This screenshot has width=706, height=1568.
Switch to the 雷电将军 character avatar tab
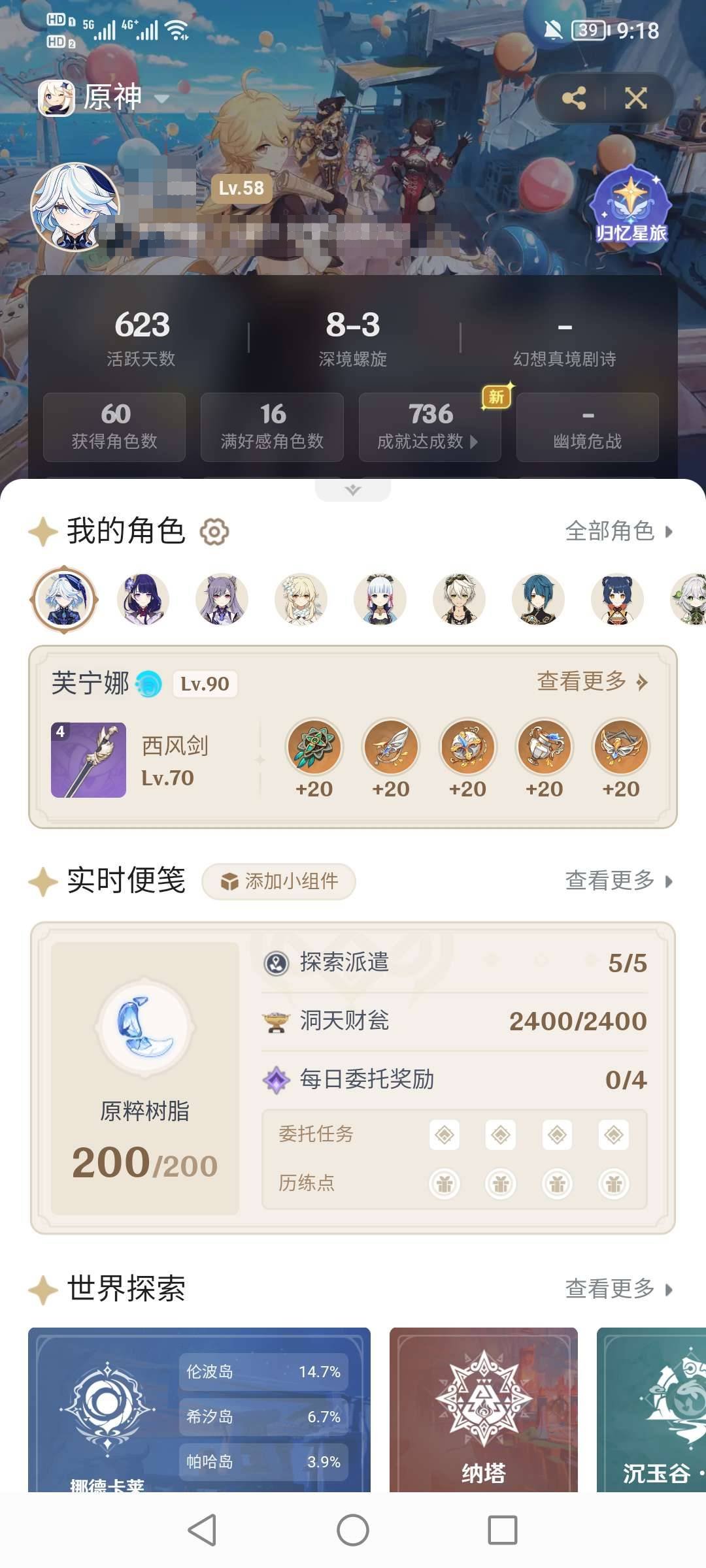click(144, 599)
